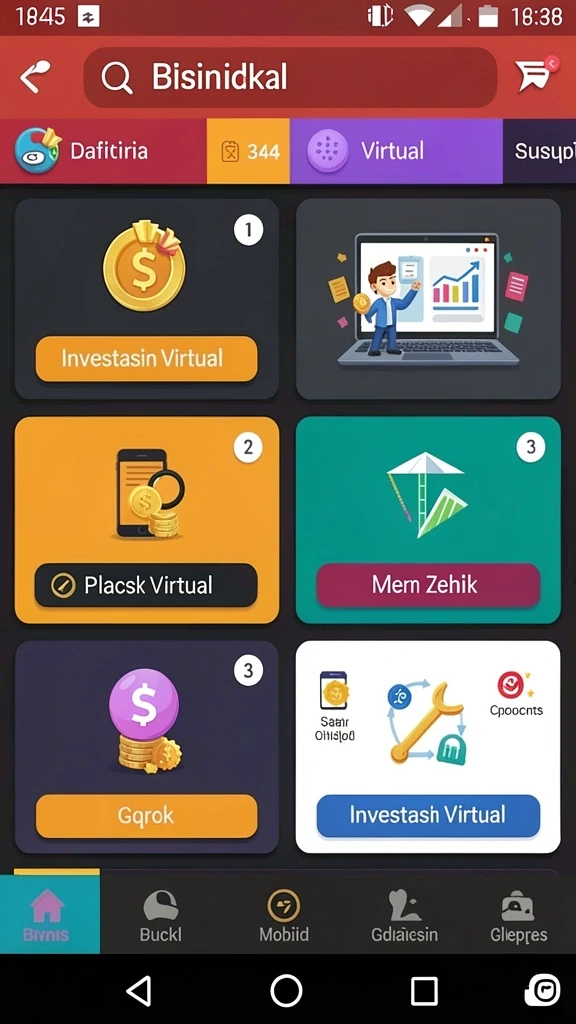
Task: Go back using the top-left arrow
Action: tap(35, 77)
